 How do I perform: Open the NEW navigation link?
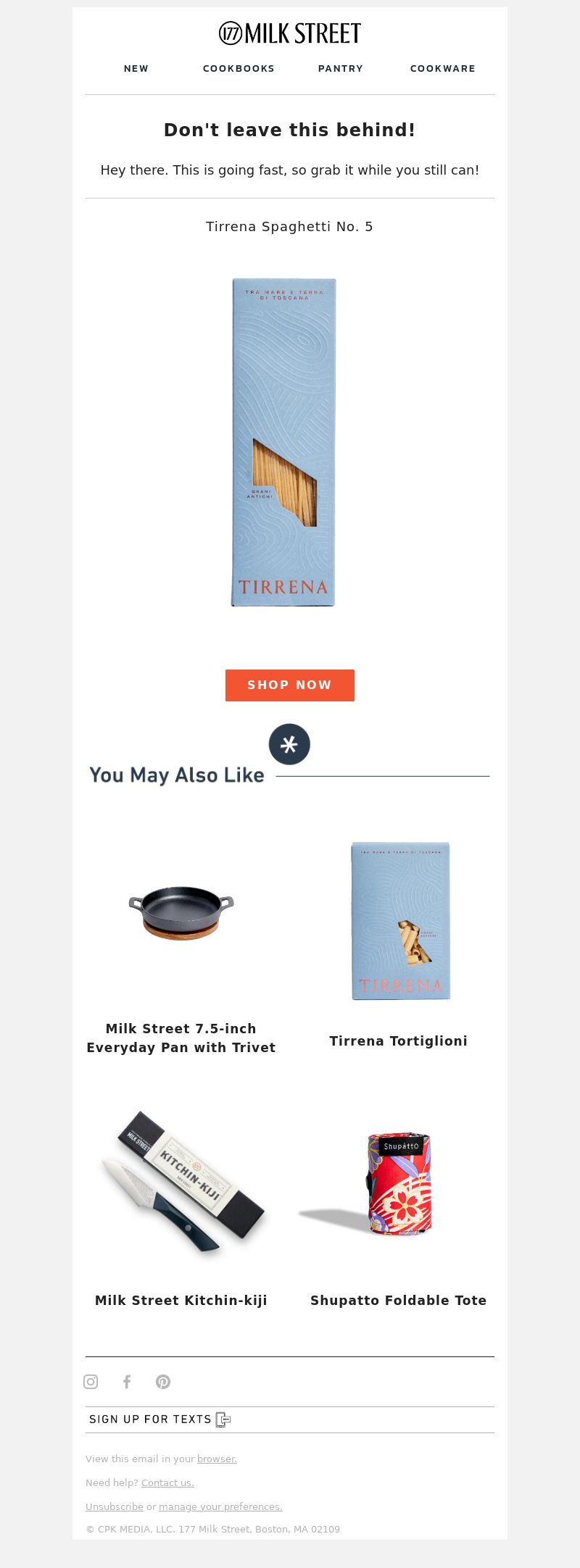(136, 69)
